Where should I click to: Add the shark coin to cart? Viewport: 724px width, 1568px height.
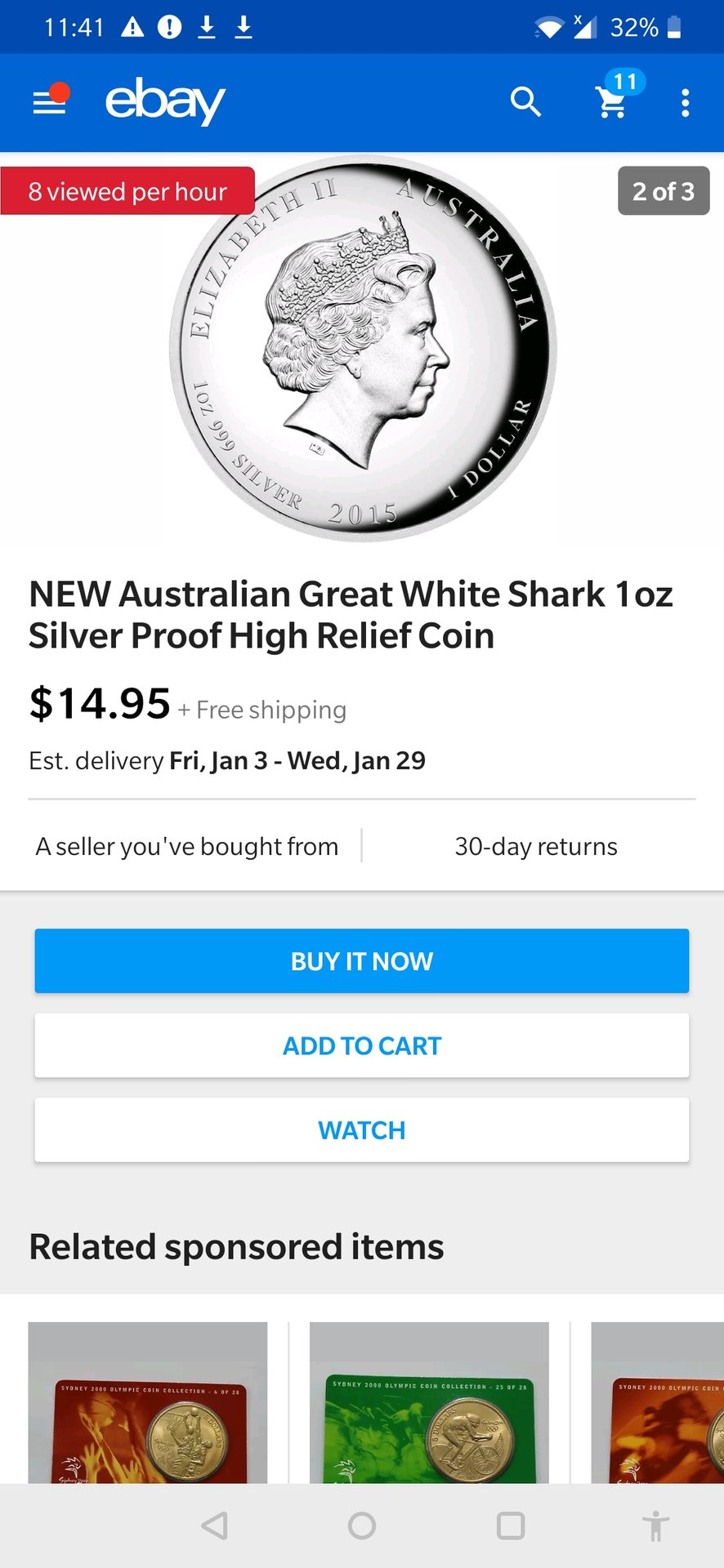362,1046
